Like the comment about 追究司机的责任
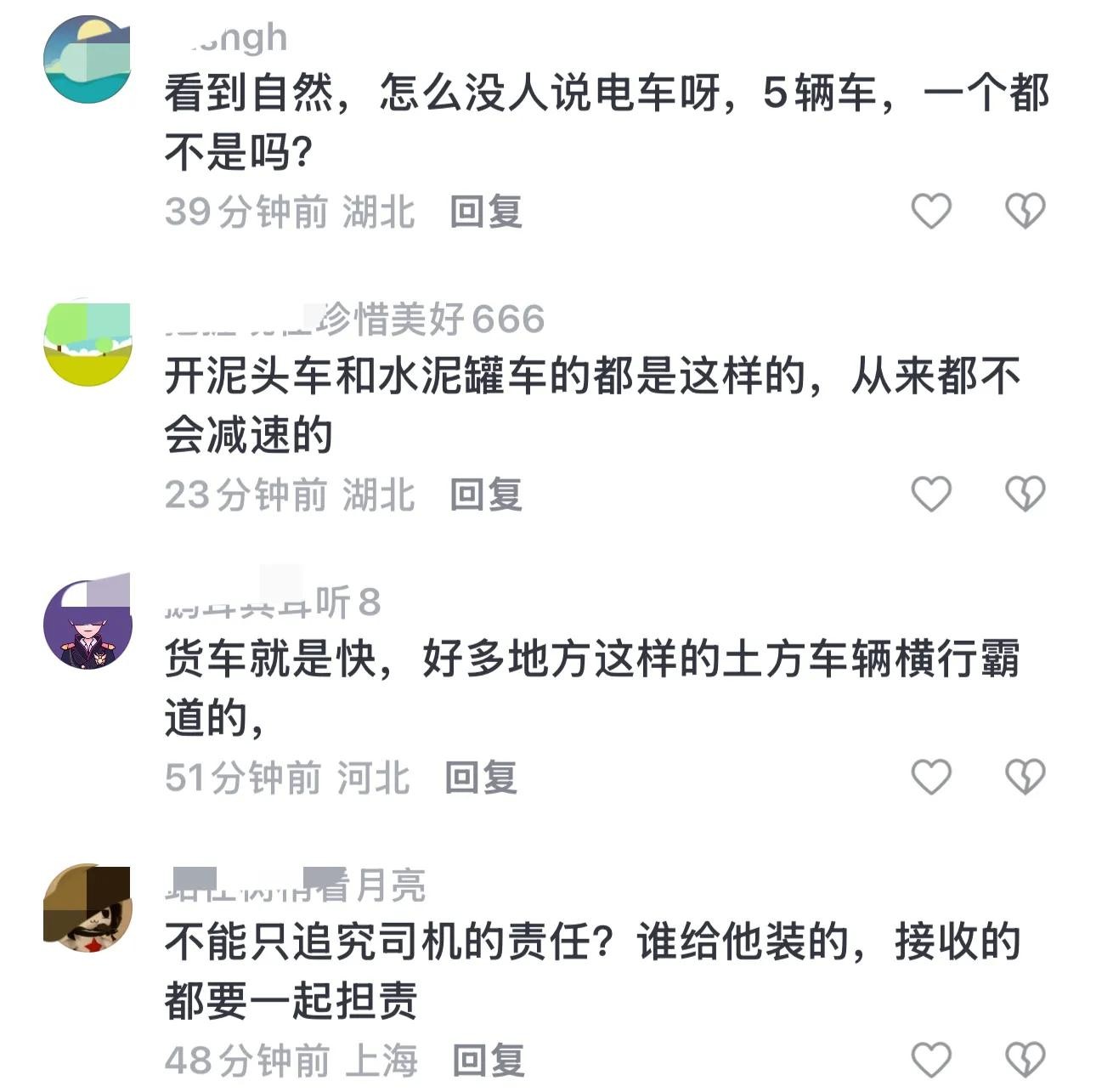The height and width of the screenshot is (1092, 1096). coord(930,1060)
